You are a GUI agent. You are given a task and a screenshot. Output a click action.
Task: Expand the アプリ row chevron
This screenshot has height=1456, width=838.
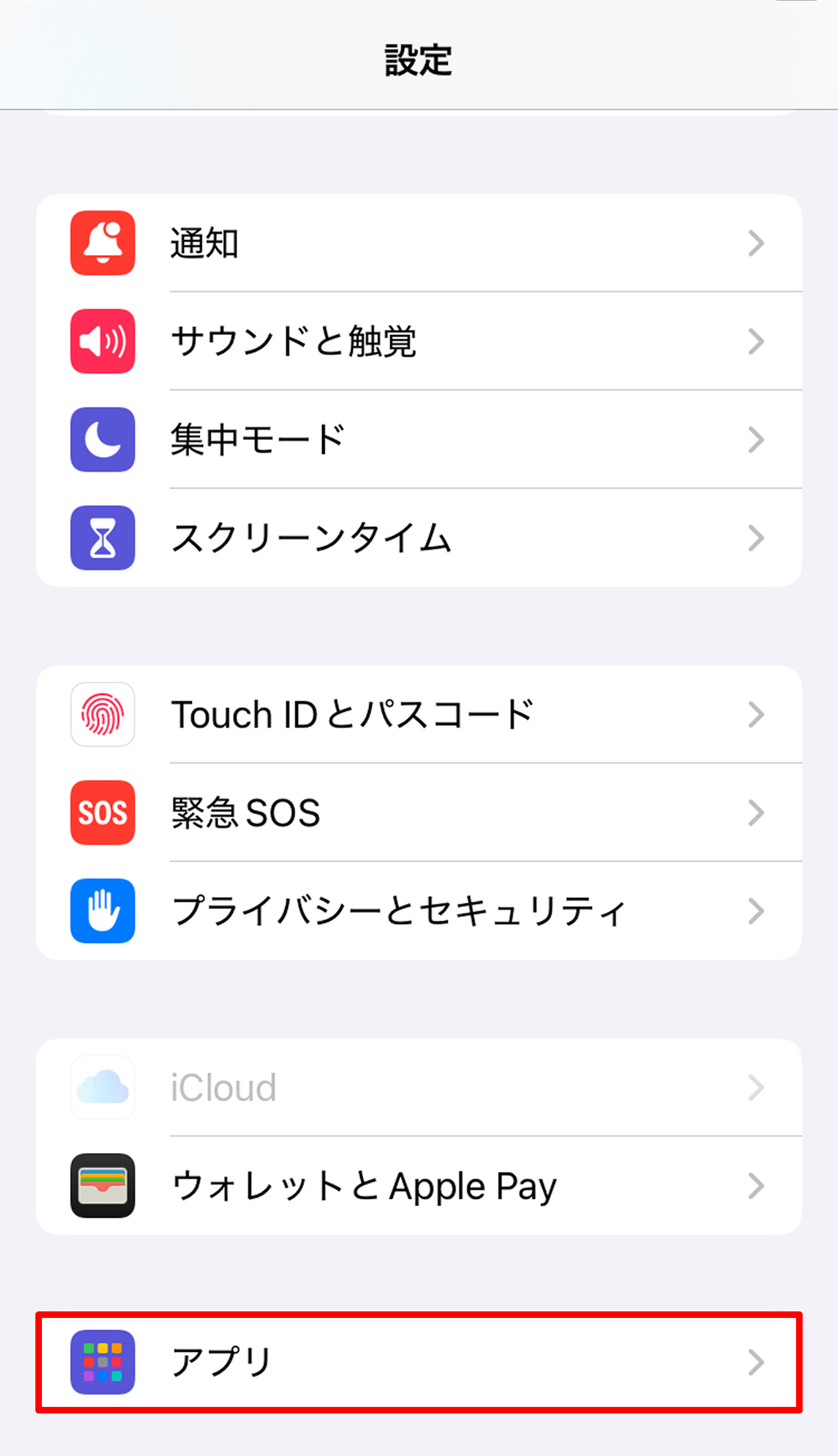pos(757,1362)
